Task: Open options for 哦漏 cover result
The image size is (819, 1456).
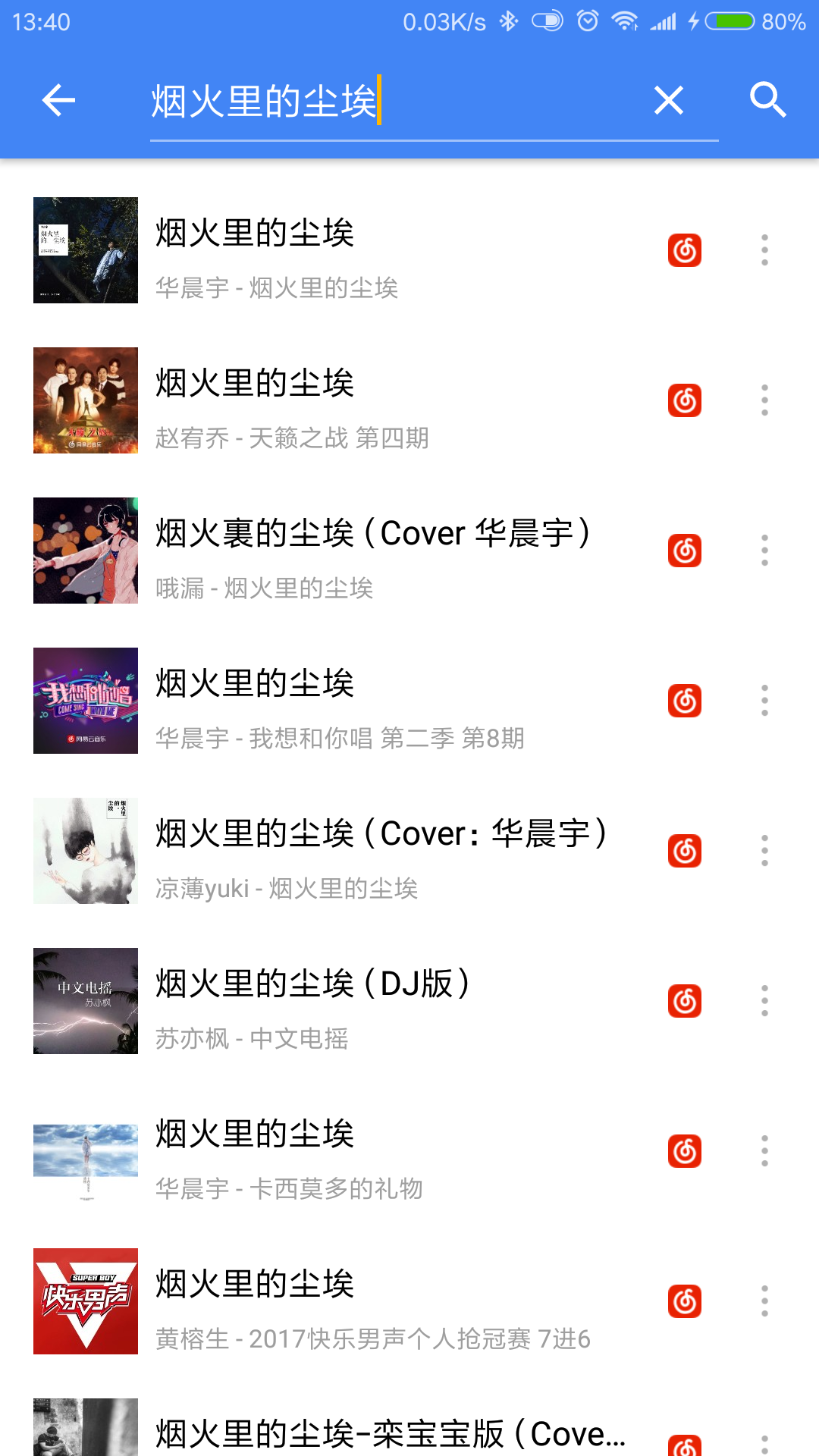Action: point(764,551)
